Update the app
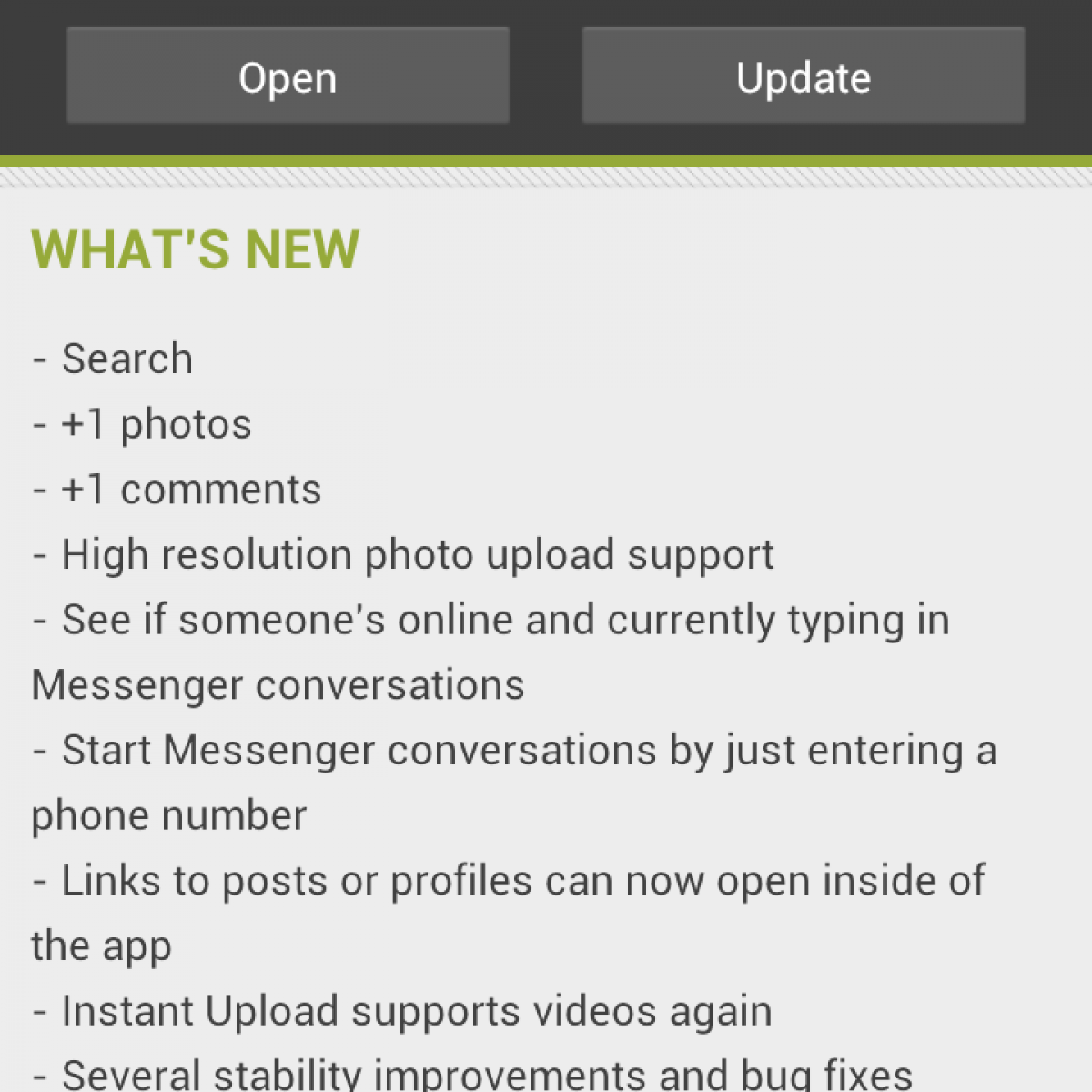Viewport: 1092px width, 1092px height. pos(803,76)
